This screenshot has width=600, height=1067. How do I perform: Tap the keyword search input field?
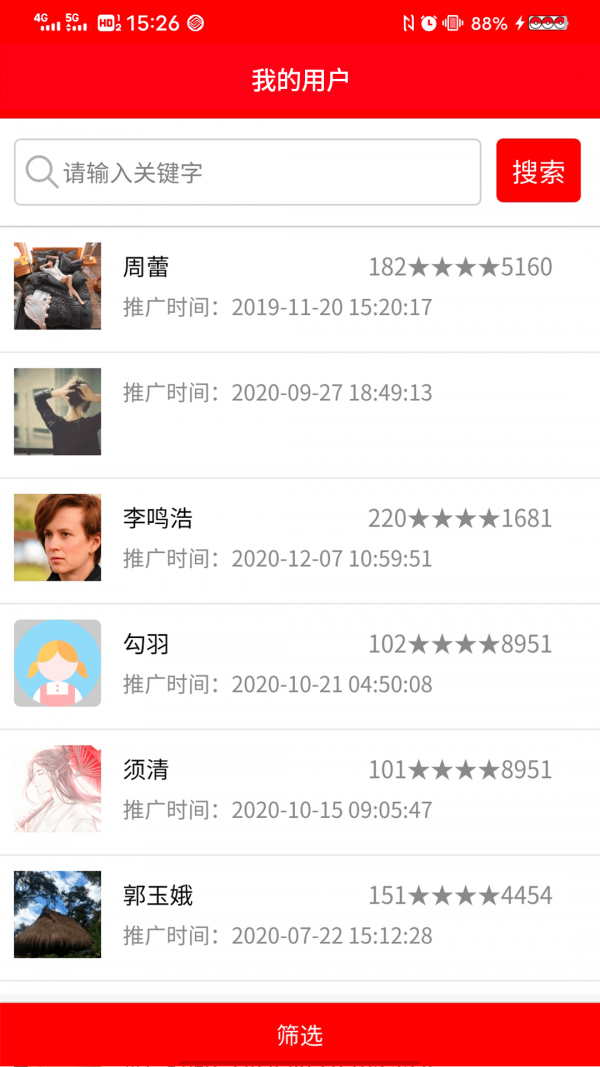pyautogui.click(x=247, y=172)
